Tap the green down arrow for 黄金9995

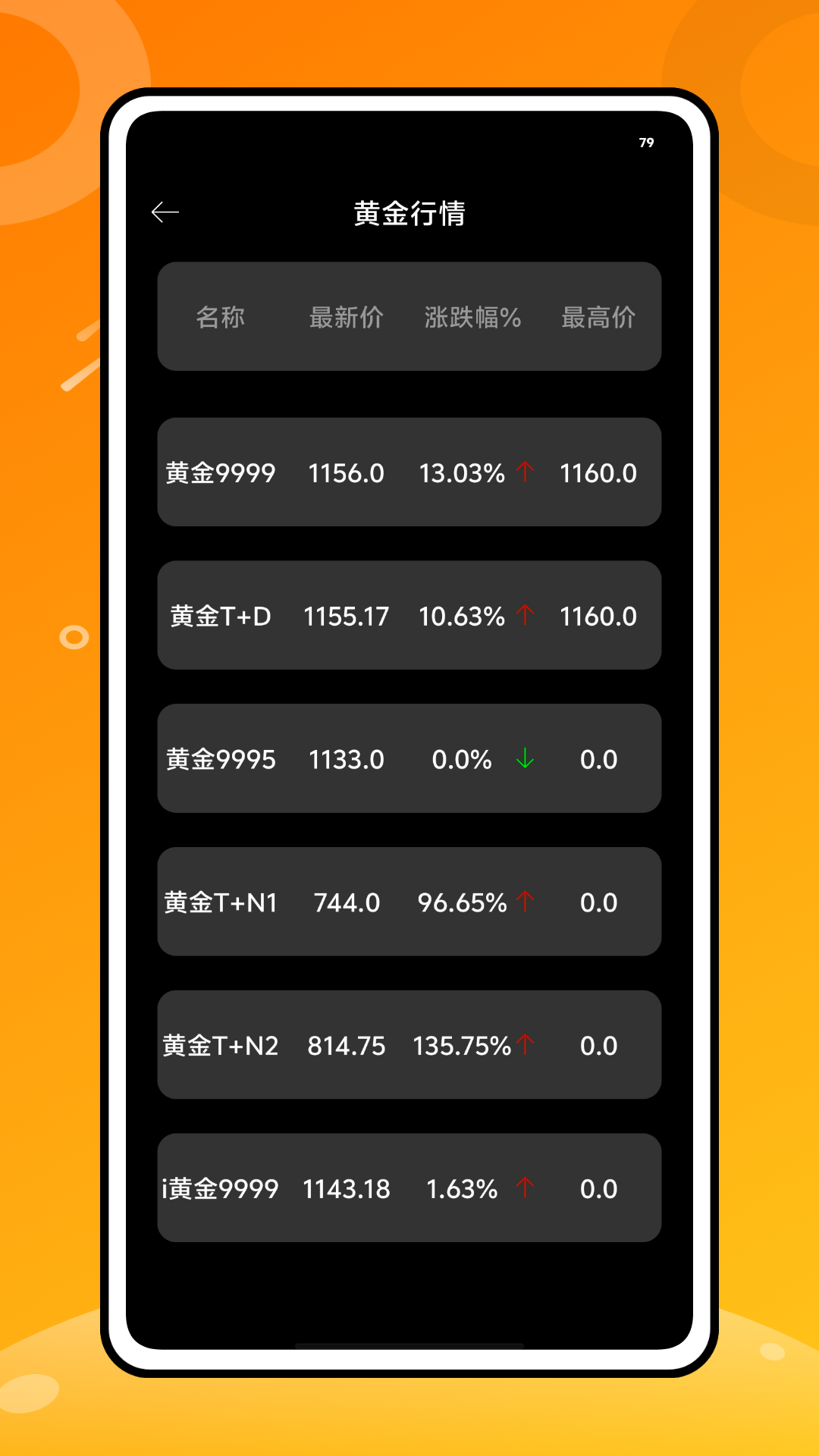pyautogui.click(x=524, y=758)
